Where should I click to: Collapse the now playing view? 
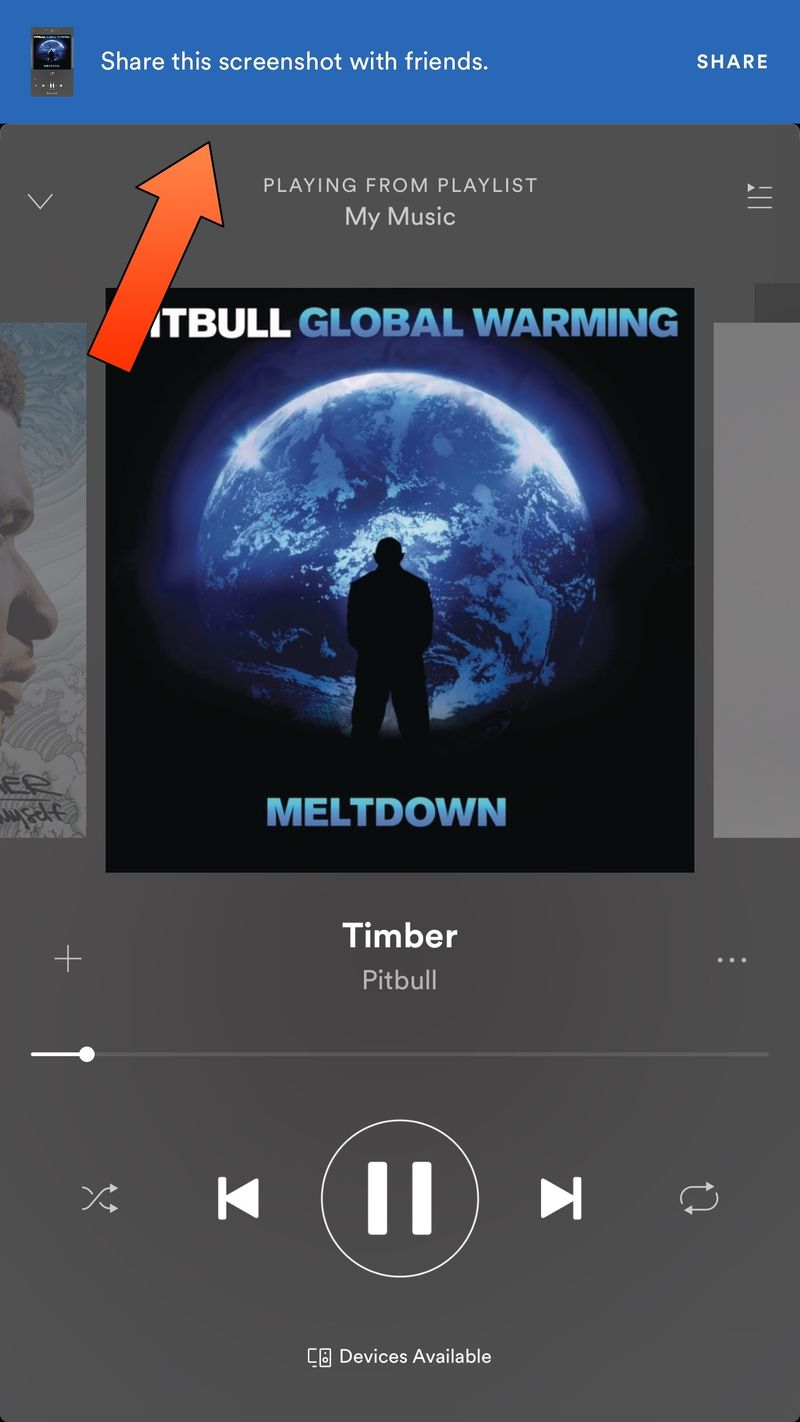click(40, 201)
